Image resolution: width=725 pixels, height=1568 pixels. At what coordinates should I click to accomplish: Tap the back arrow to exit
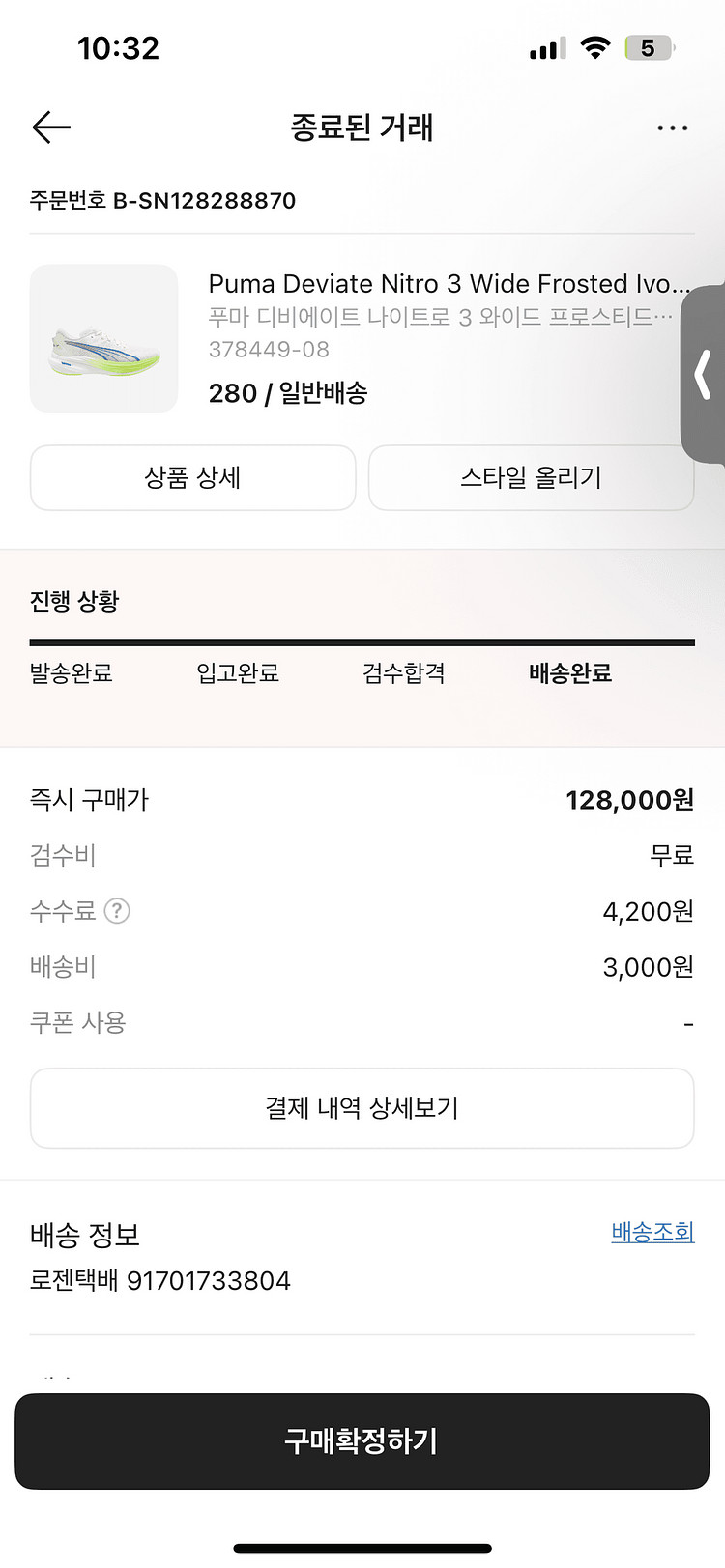click(x=51, y=127)
